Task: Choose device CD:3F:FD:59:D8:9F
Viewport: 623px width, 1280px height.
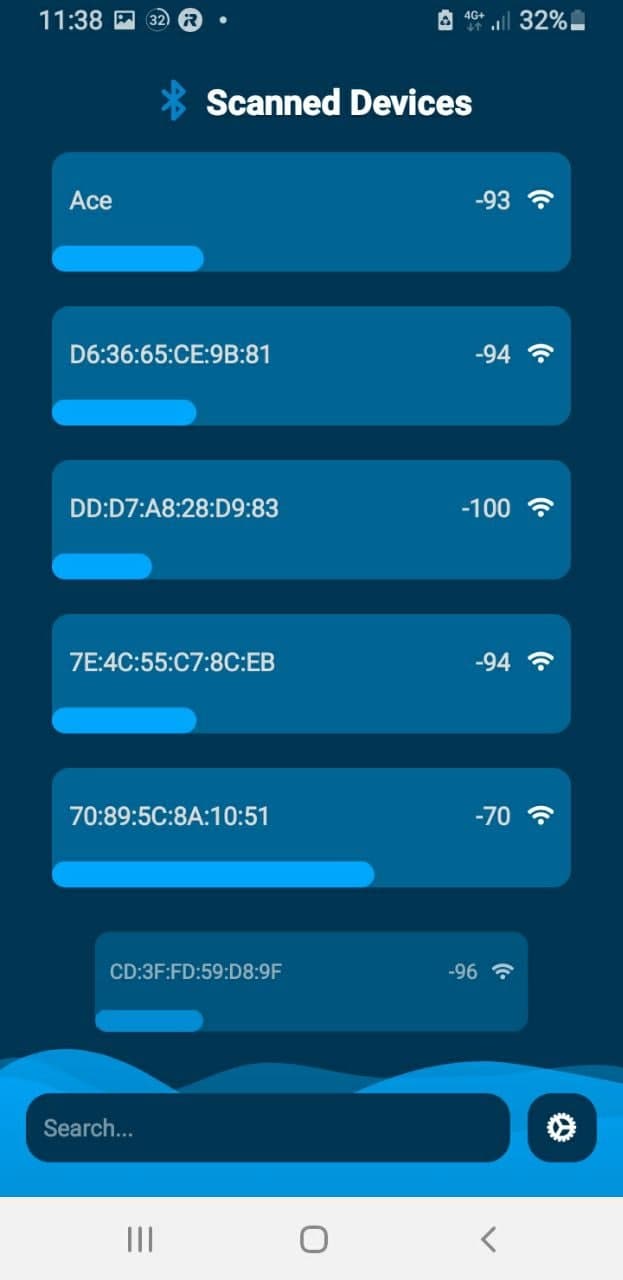Action: (310, 981)
